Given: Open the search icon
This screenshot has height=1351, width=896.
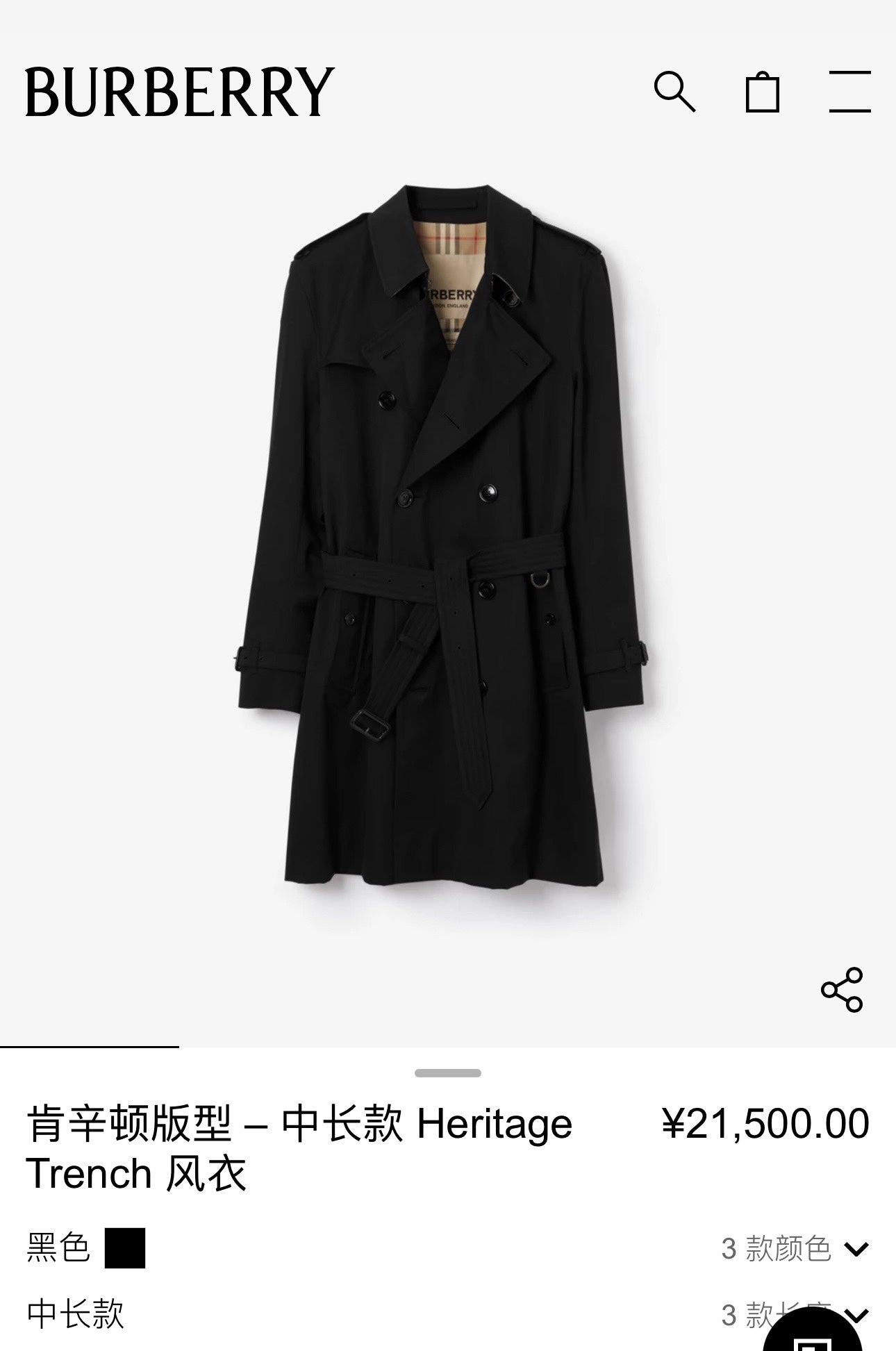Looking at the screenshot, I should click(674, 91).
